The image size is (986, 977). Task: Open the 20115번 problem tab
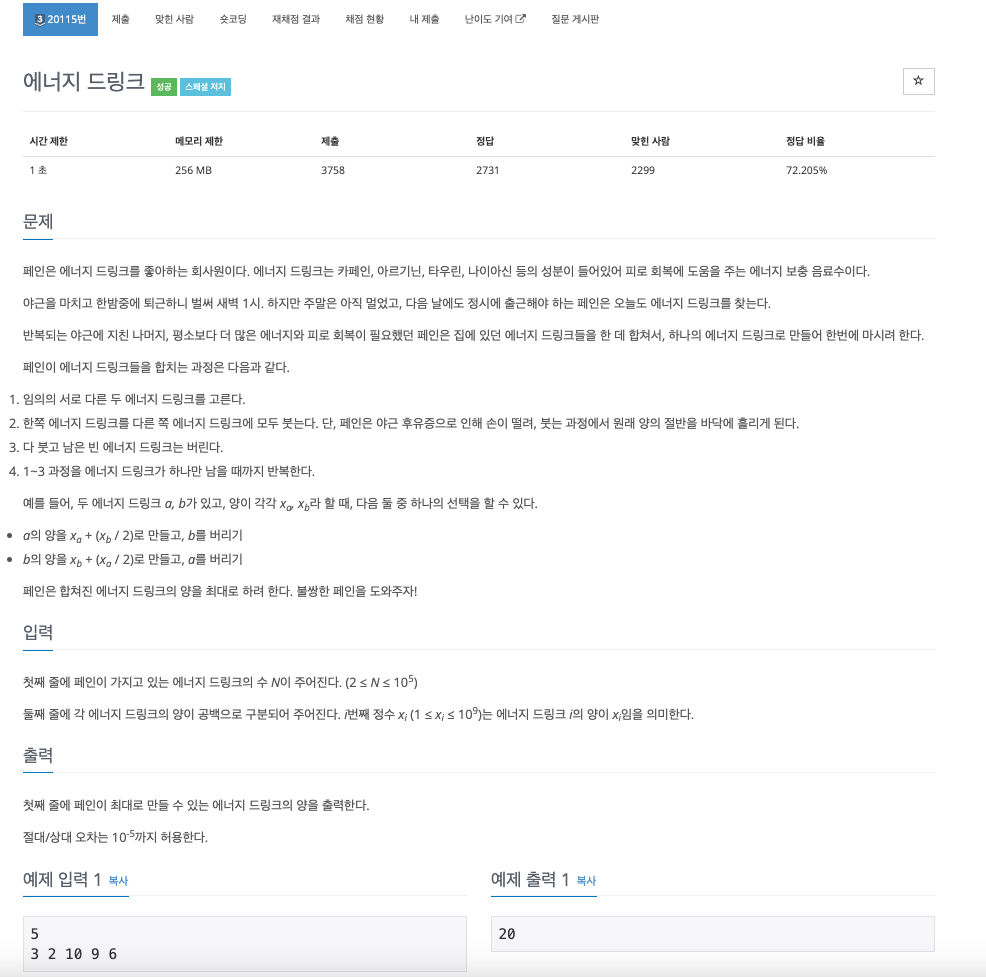coord(60,19)
